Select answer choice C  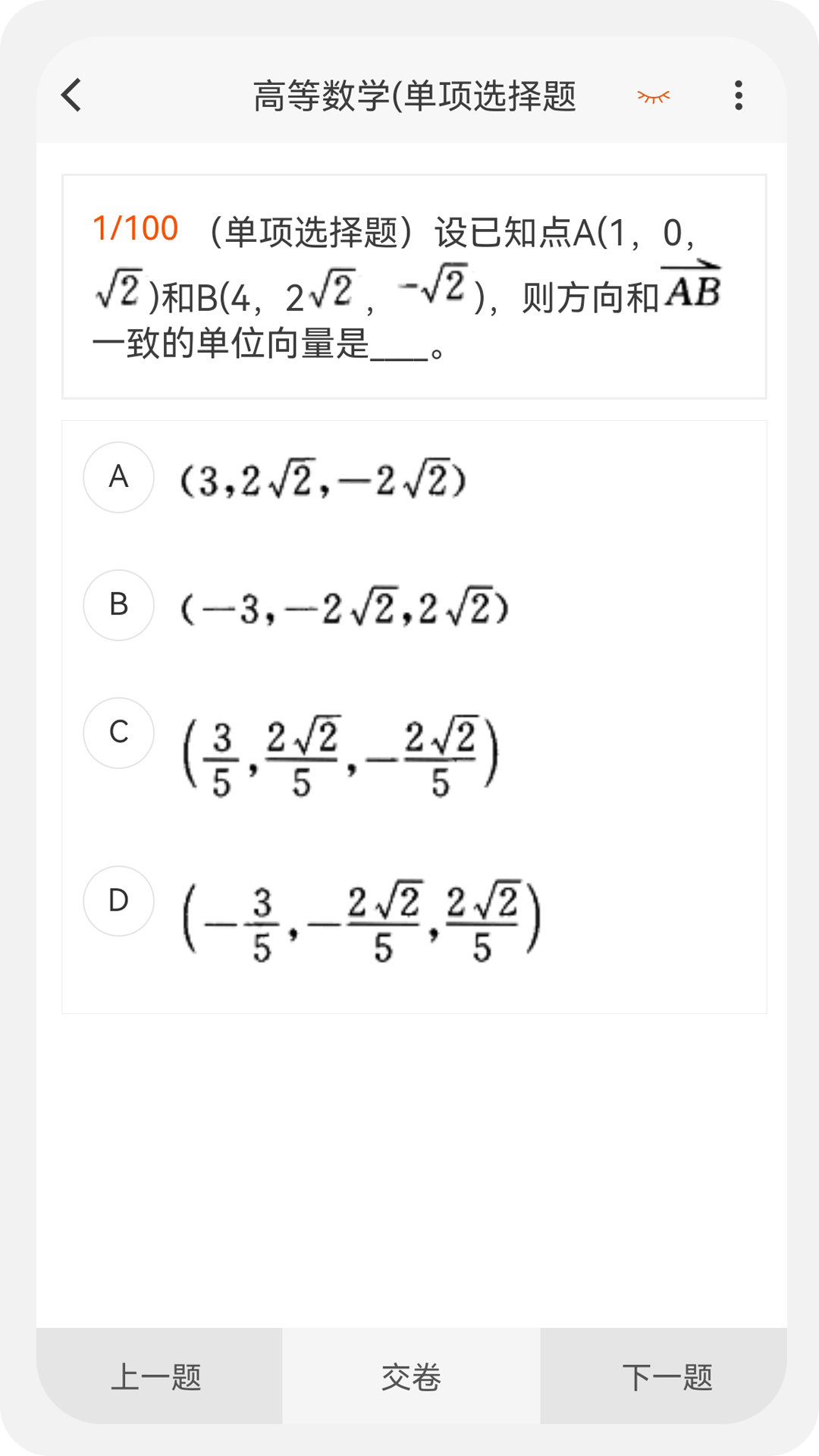point(118,733)
